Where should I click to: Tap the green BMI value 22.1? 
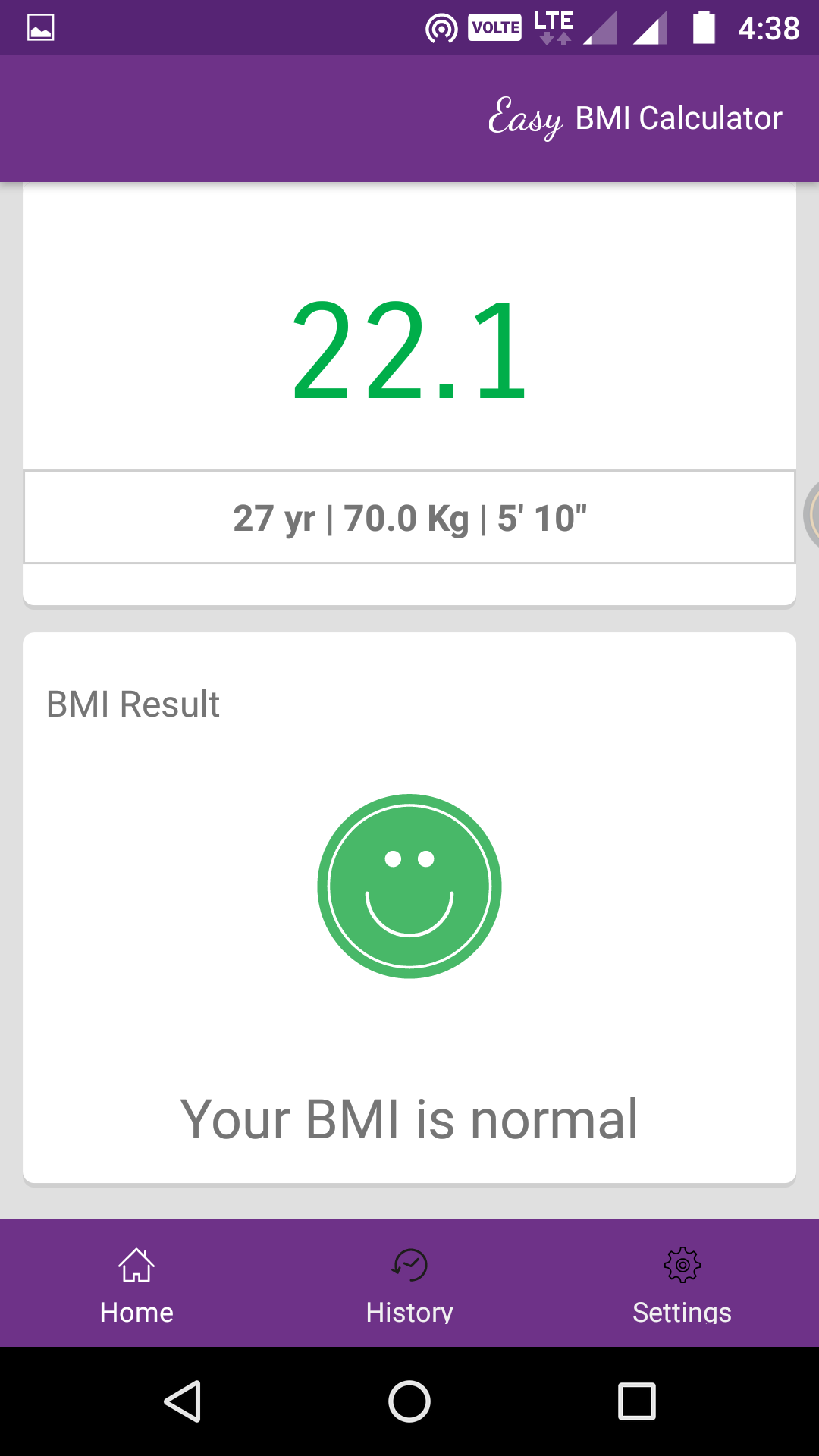pos(409,353)
